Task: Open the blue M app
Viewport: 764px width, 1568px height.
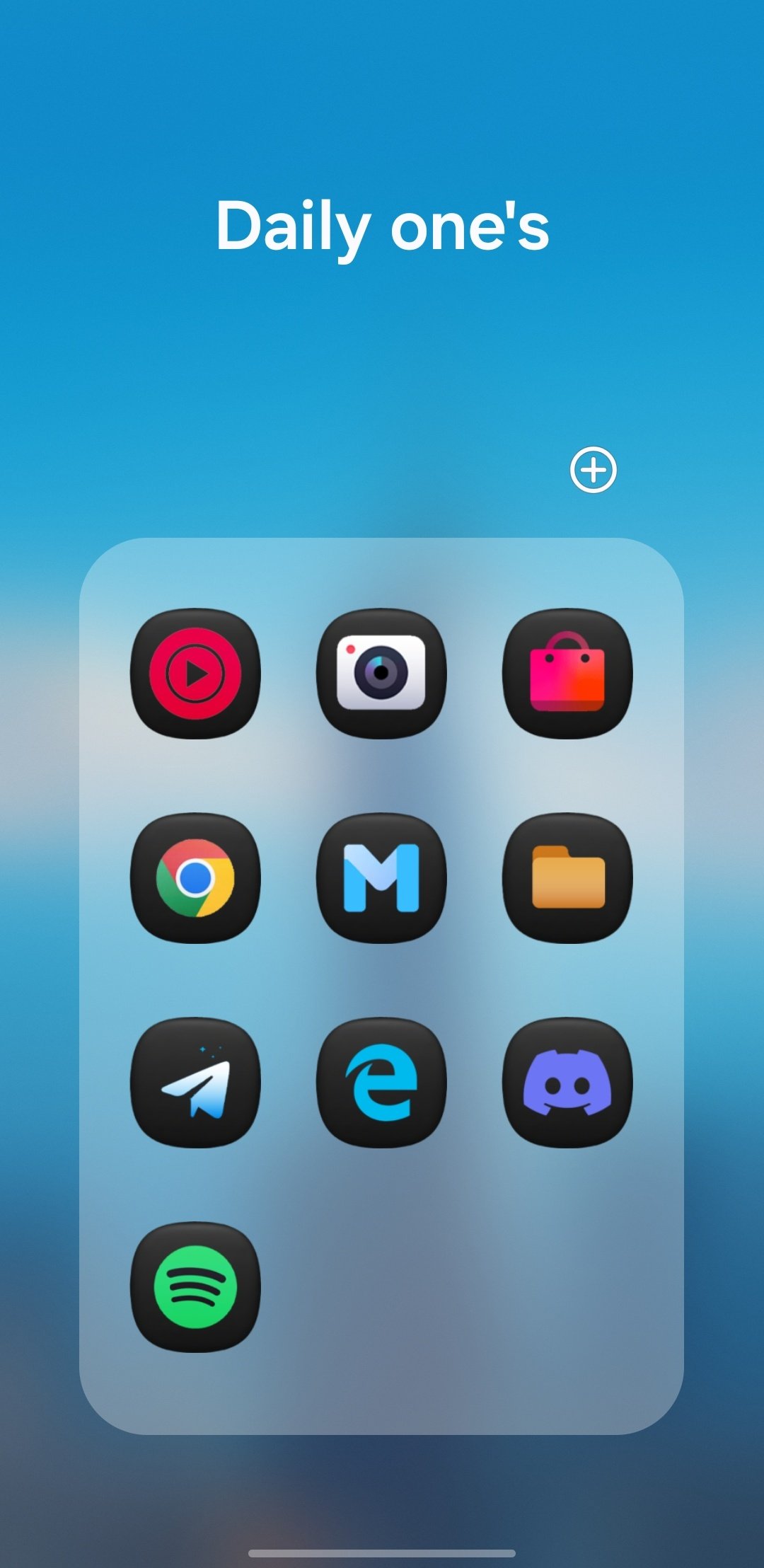Action: coord(381,878)
